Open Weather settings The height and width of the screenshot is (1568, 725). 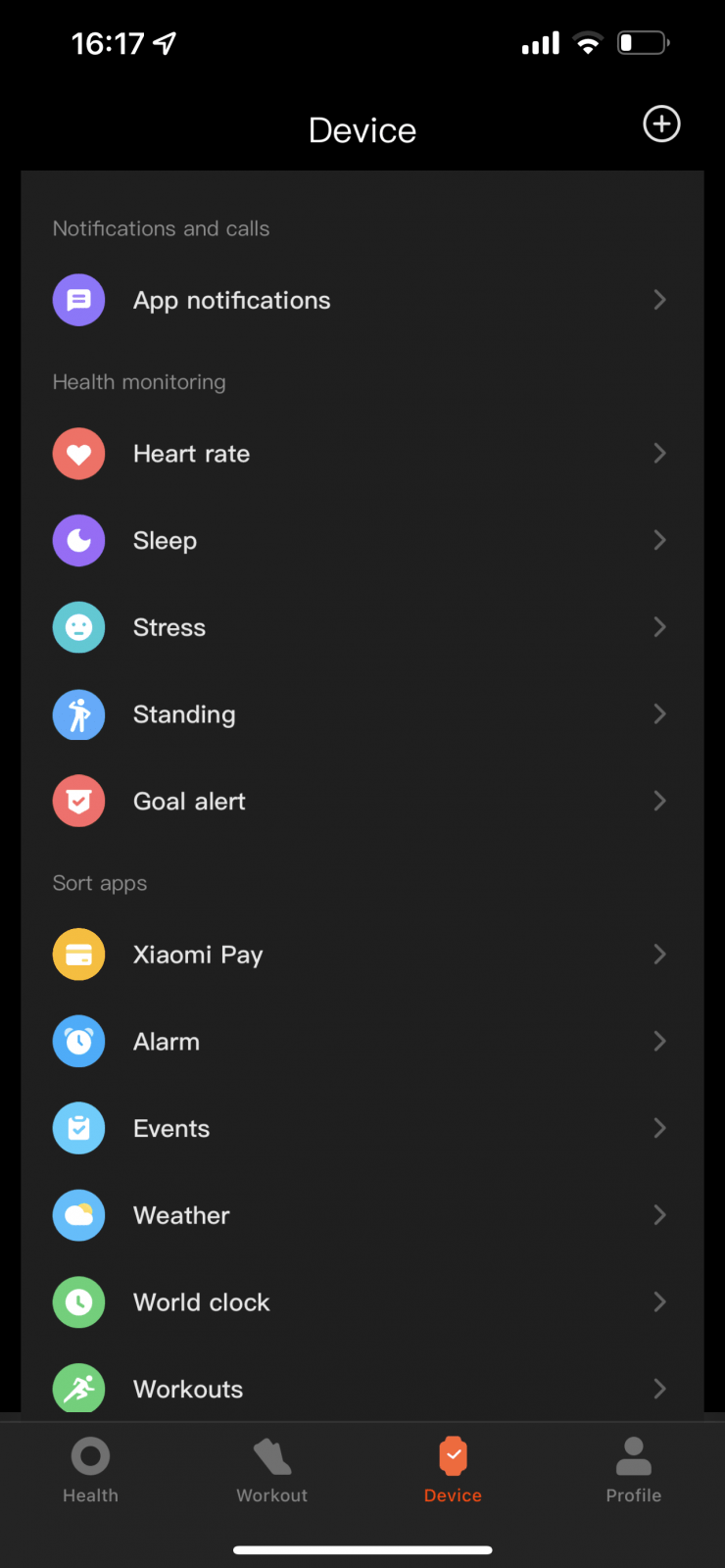[x=362, y=1215]
